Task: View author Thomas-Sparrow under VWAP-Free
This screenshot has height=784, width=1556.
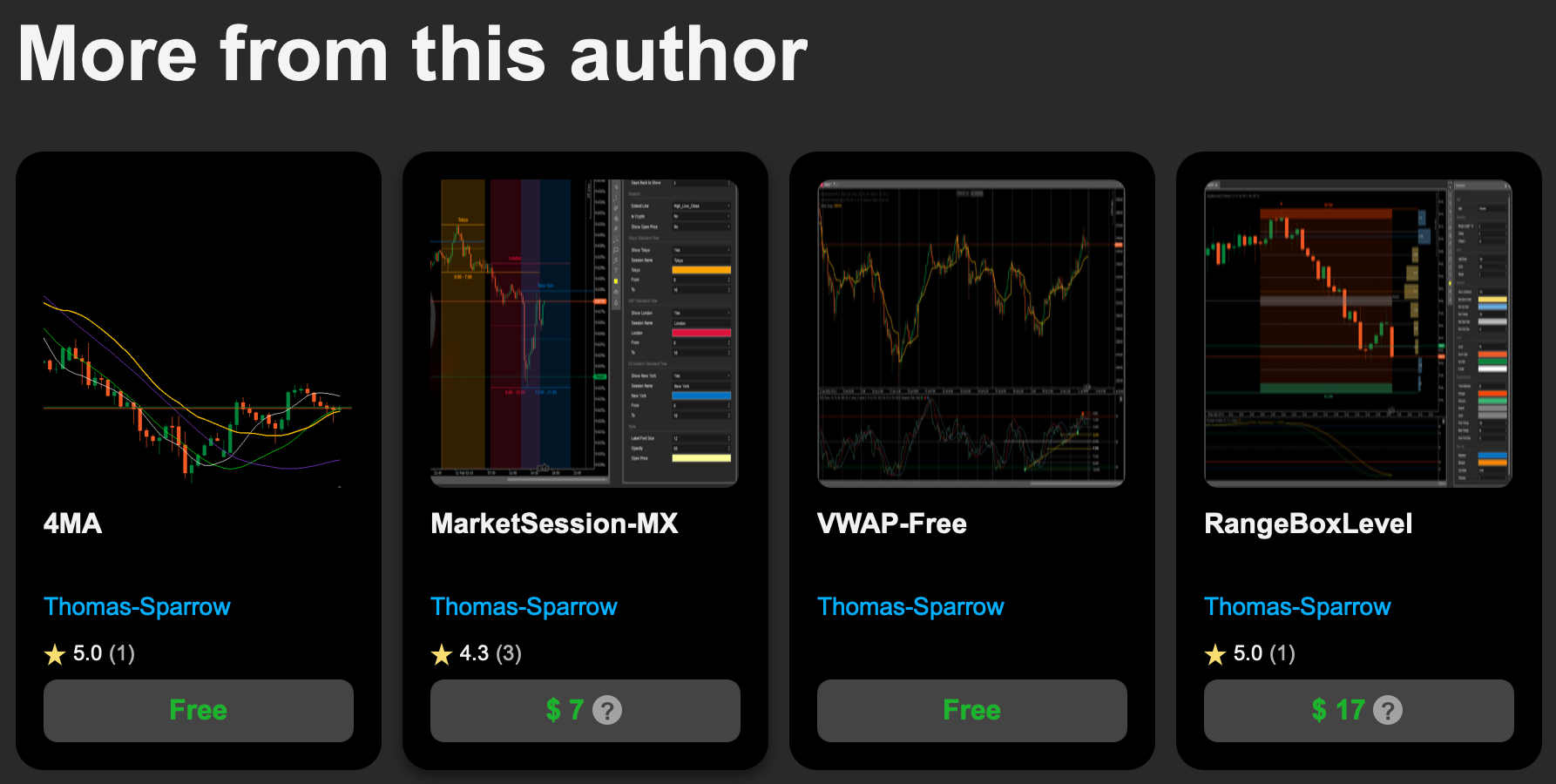Action: click(910, 606)
